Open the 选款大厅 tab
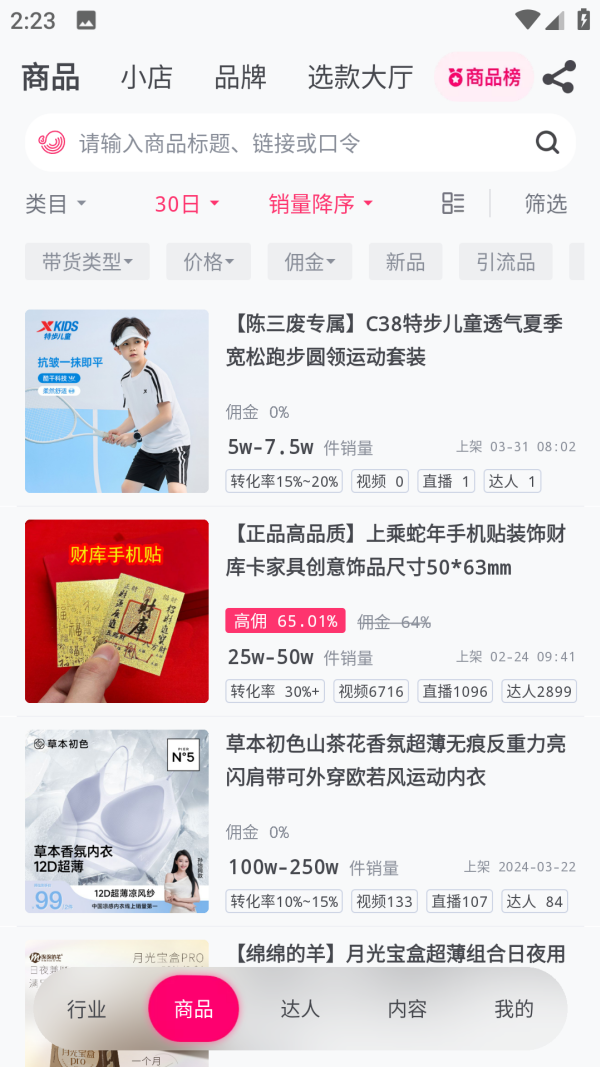The width and height of the screenshot is (600, 1067). (x=360, y=77)
